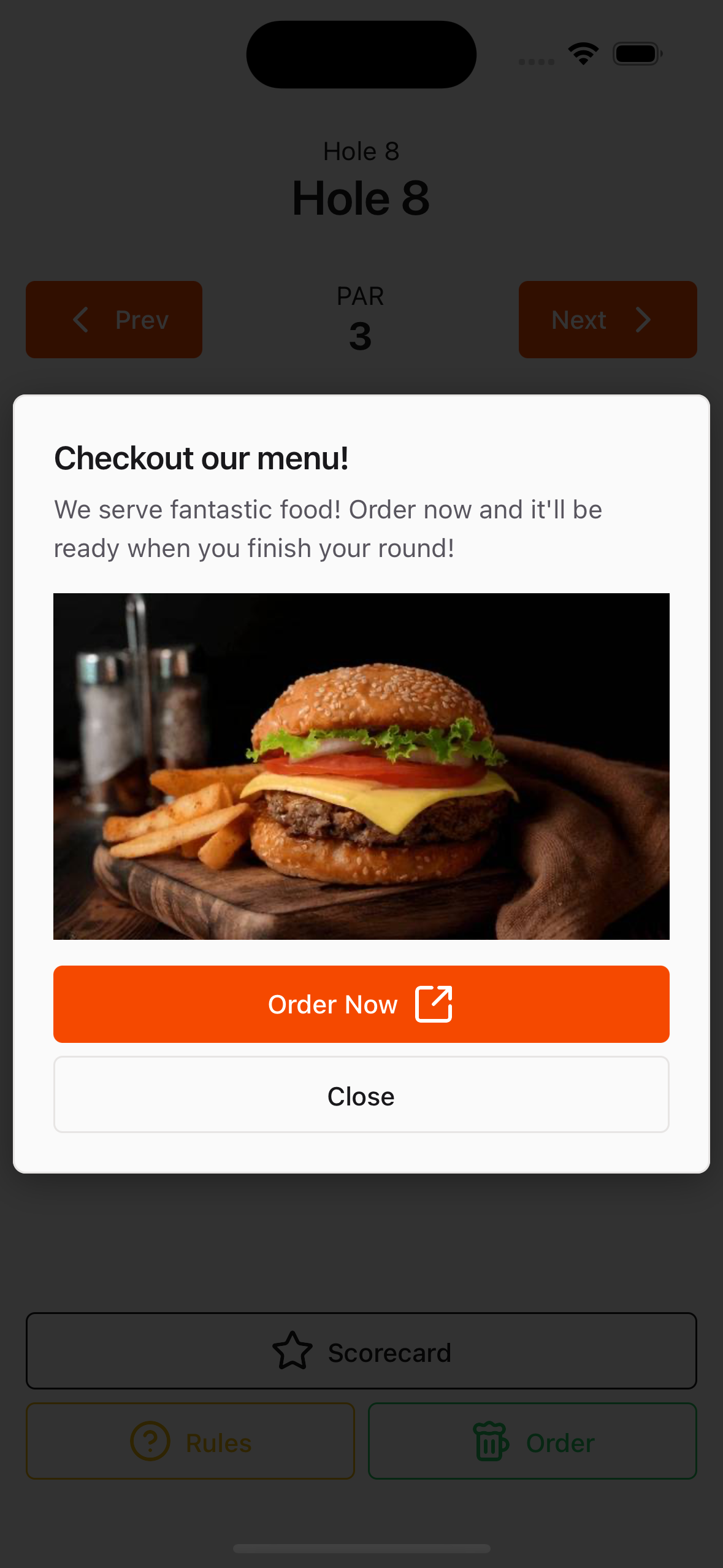Click the beer mug icon on Order

tap(491, 1442)
